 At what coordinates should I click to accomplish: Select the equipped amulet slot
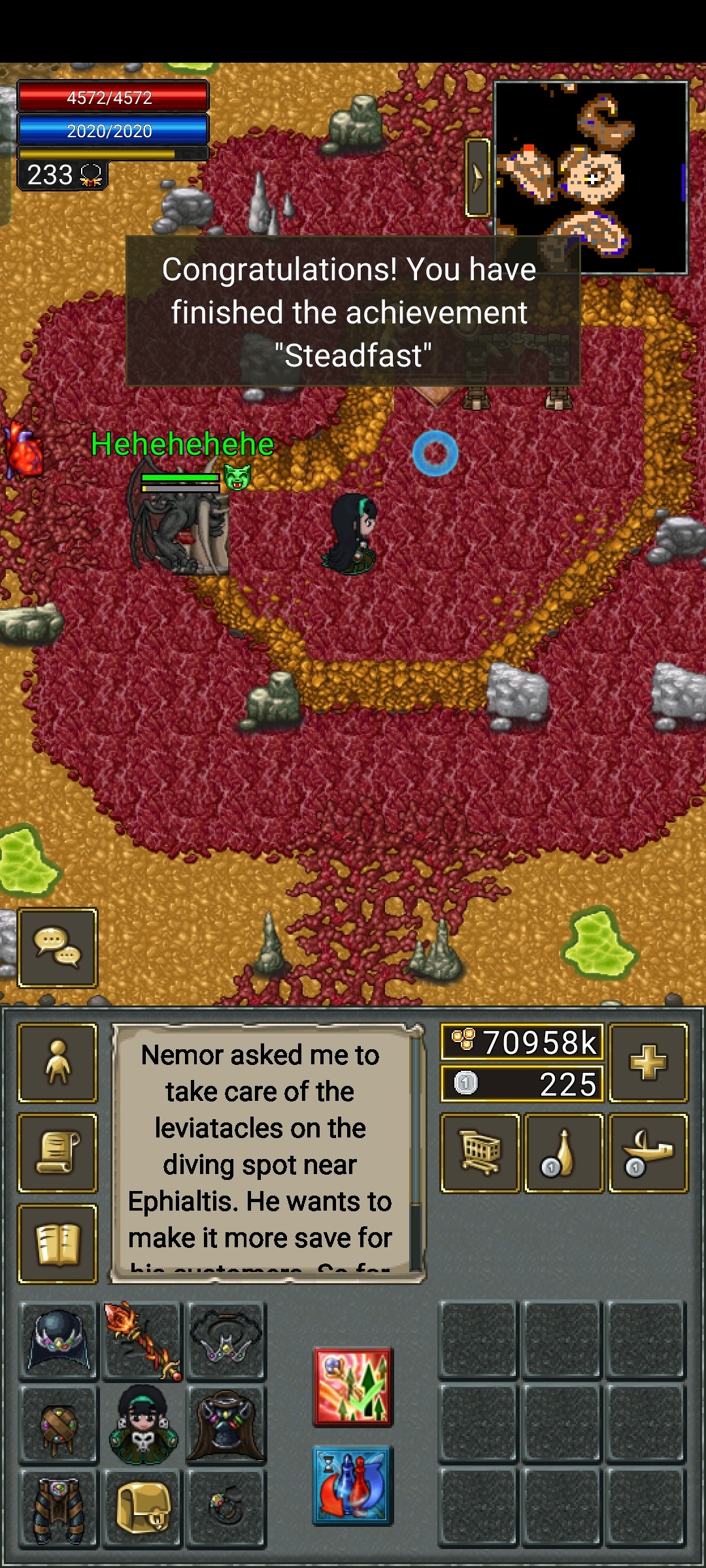(x=226, y=1341)
